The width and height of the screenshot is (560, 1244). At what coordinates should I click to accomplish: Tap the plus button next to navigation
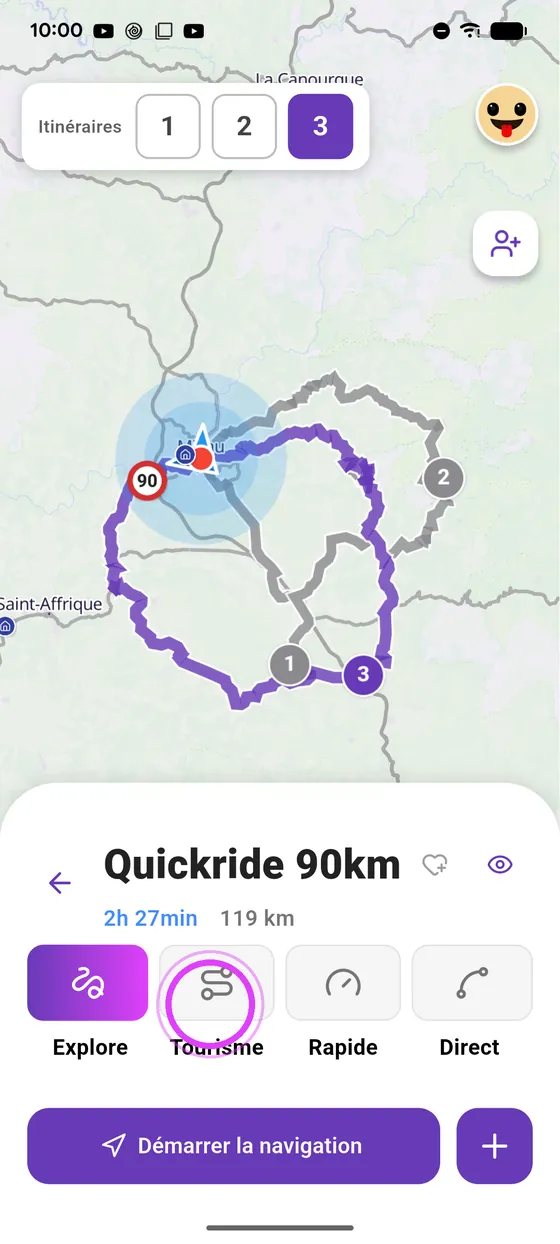(495, 1146)
